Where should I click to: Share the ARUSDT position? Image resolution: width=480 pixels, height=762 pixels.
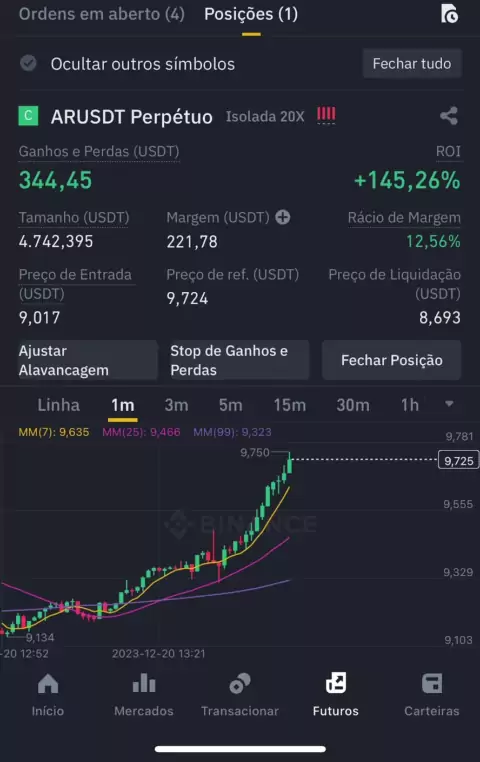click(449, 116)
